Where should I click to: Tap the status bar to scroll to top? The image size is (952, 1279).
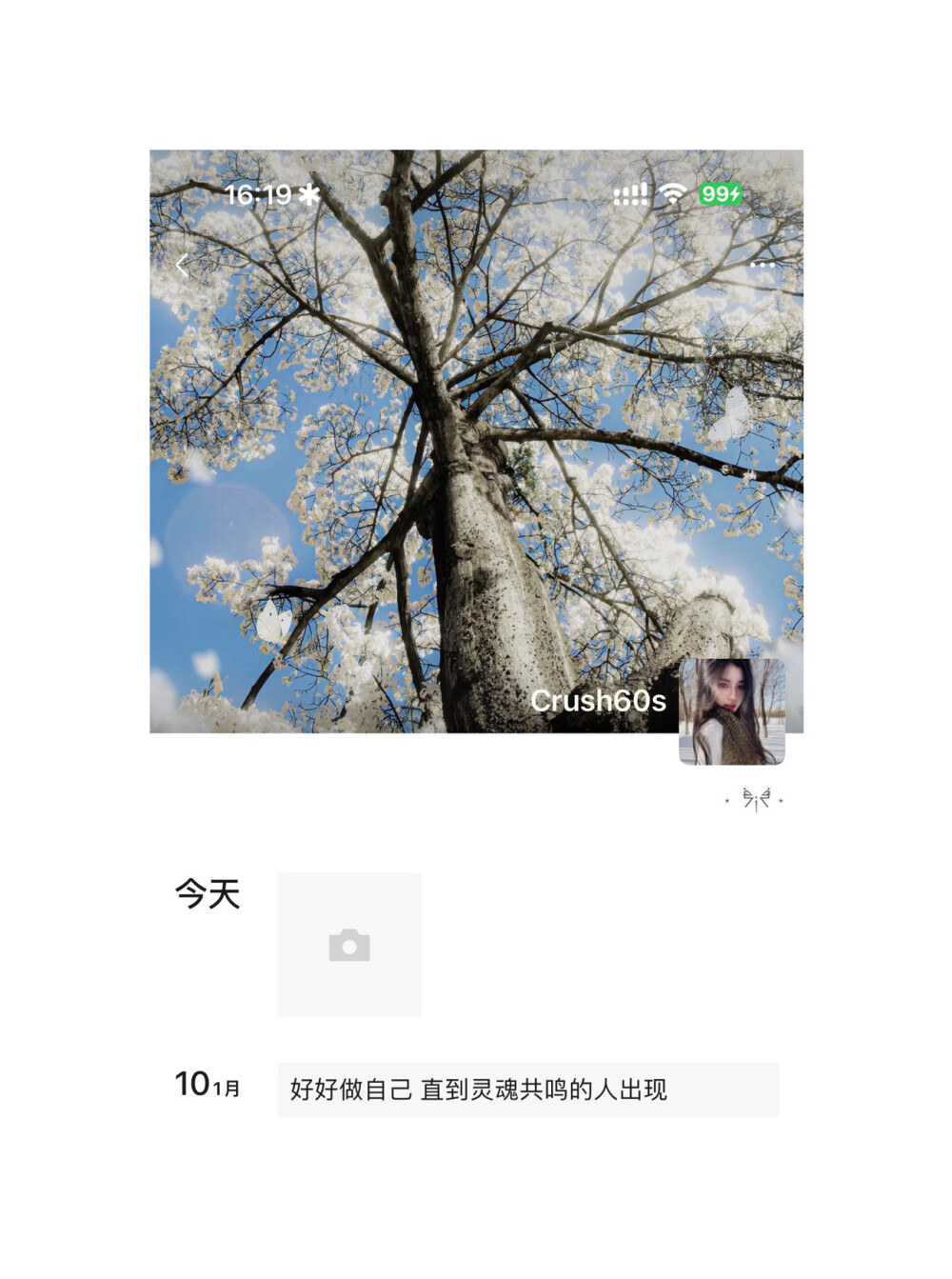click(x=476, y=192)
